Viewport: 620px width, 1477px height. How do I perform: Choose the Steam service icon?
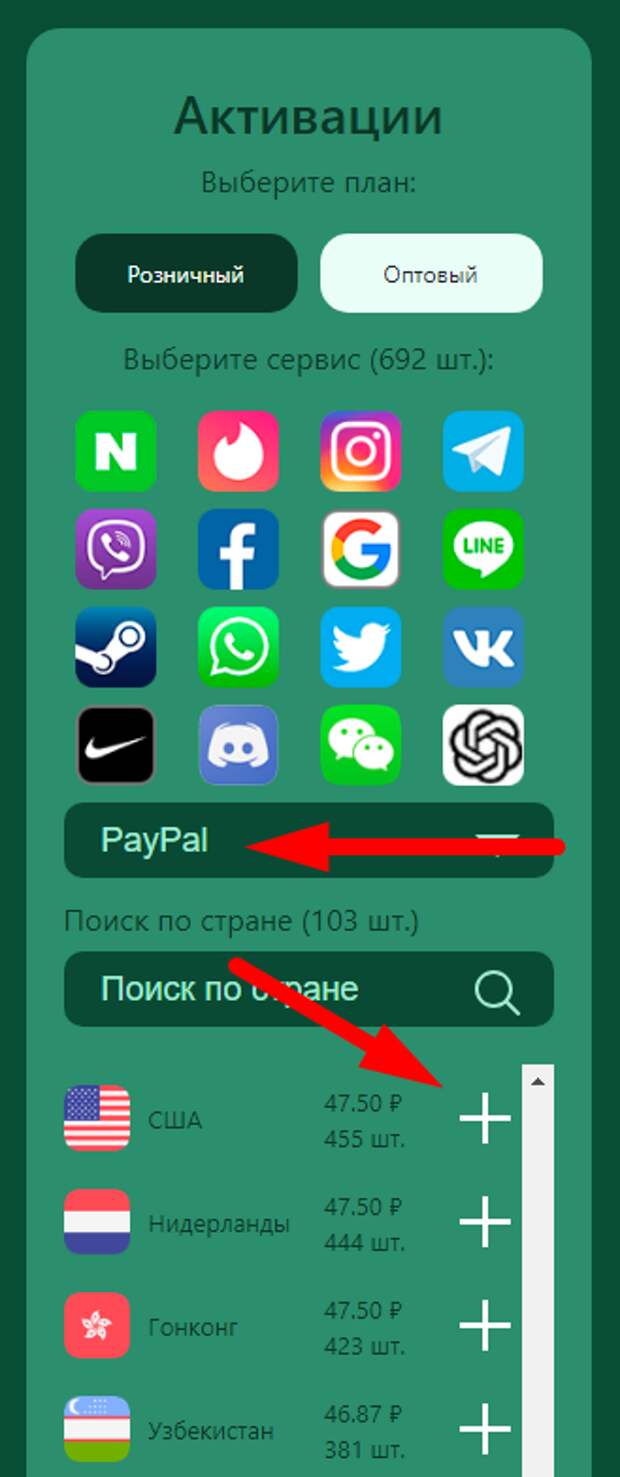[x=116, y=647]
